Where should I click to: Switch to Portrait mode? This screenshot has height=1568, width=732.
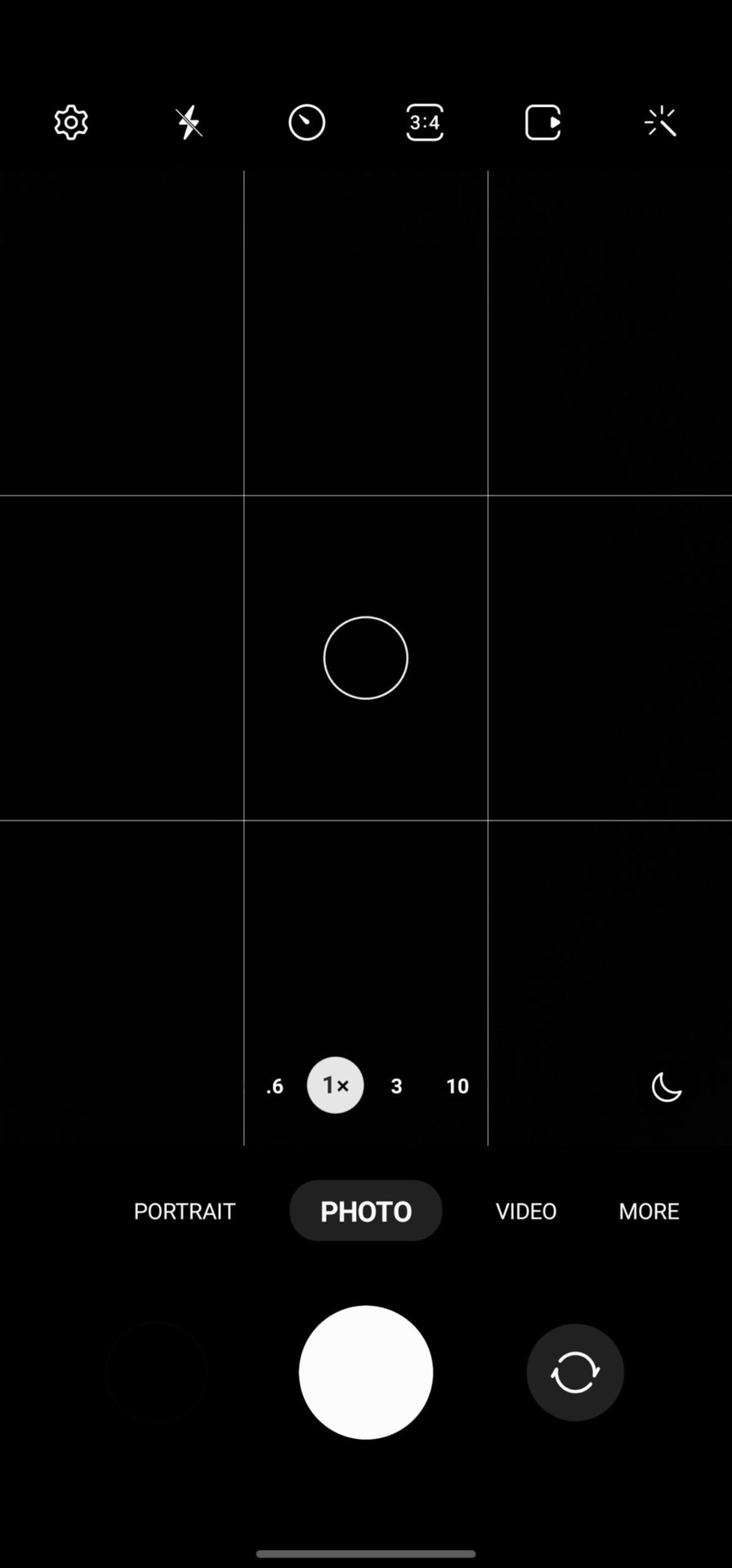[x=185, y=1210]
